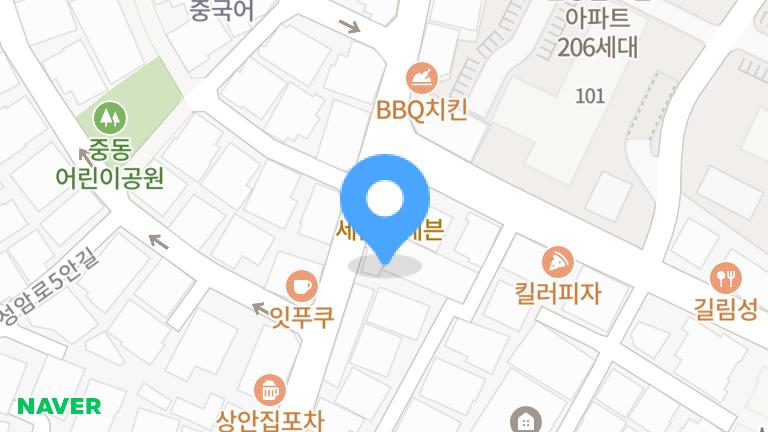Image resolution: width=768 pixels, height=432 pixels.
Task: Select the 잇푸쿠 cafe marker
Action: coord(299,286)
